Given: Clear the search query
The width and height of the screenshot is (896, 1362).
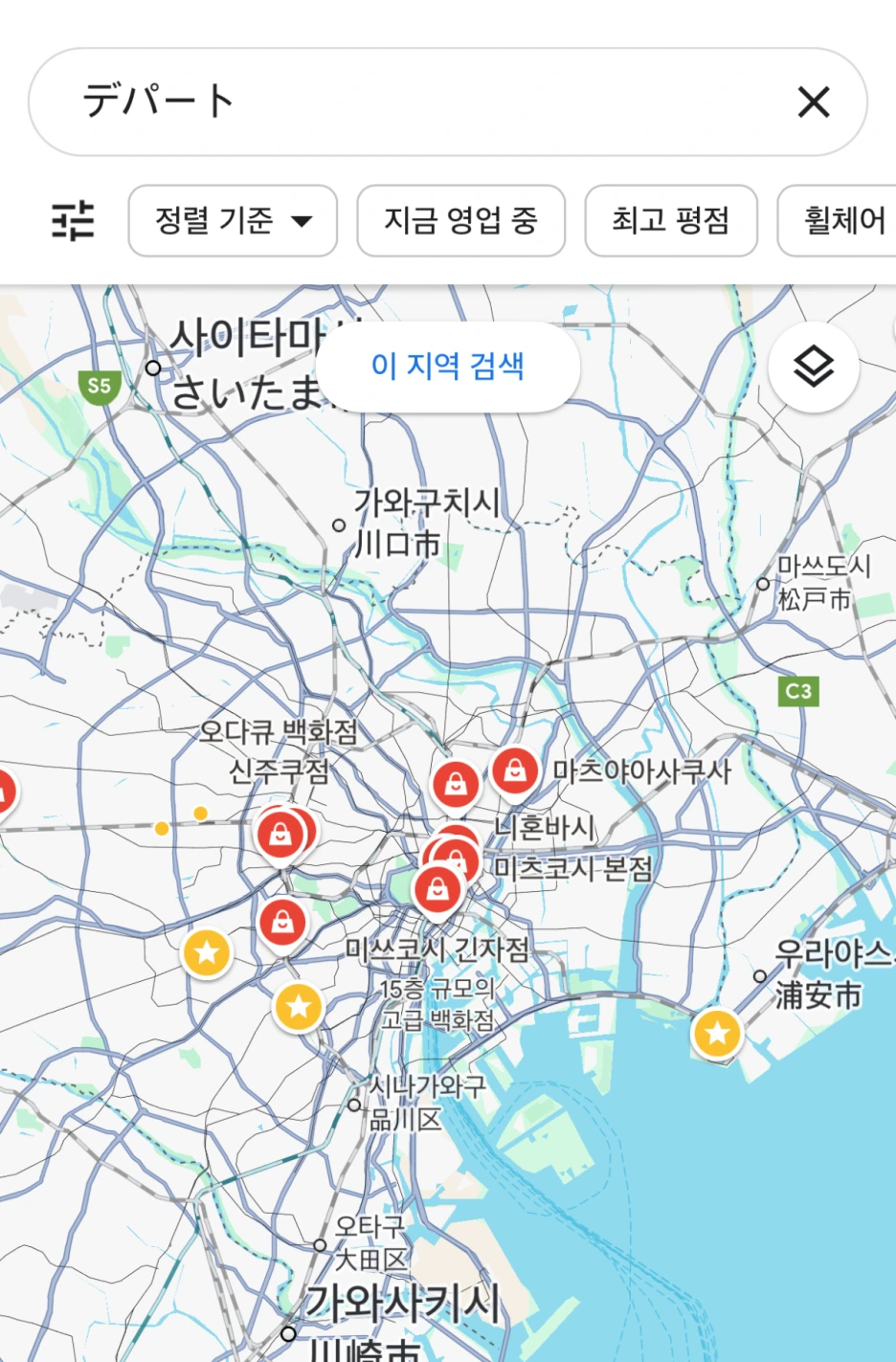Looking at the screenshot, I should pyautogui.click(x=814, y=101).
